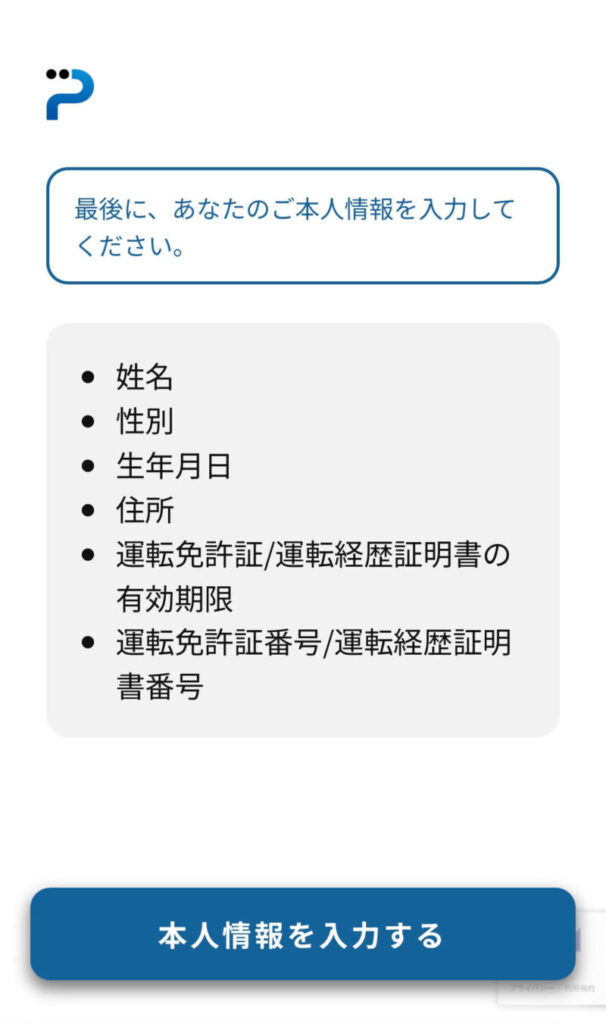Tap the 本人情報を入力する button
Screen dimensions: 606x1024
coord(302,934)
